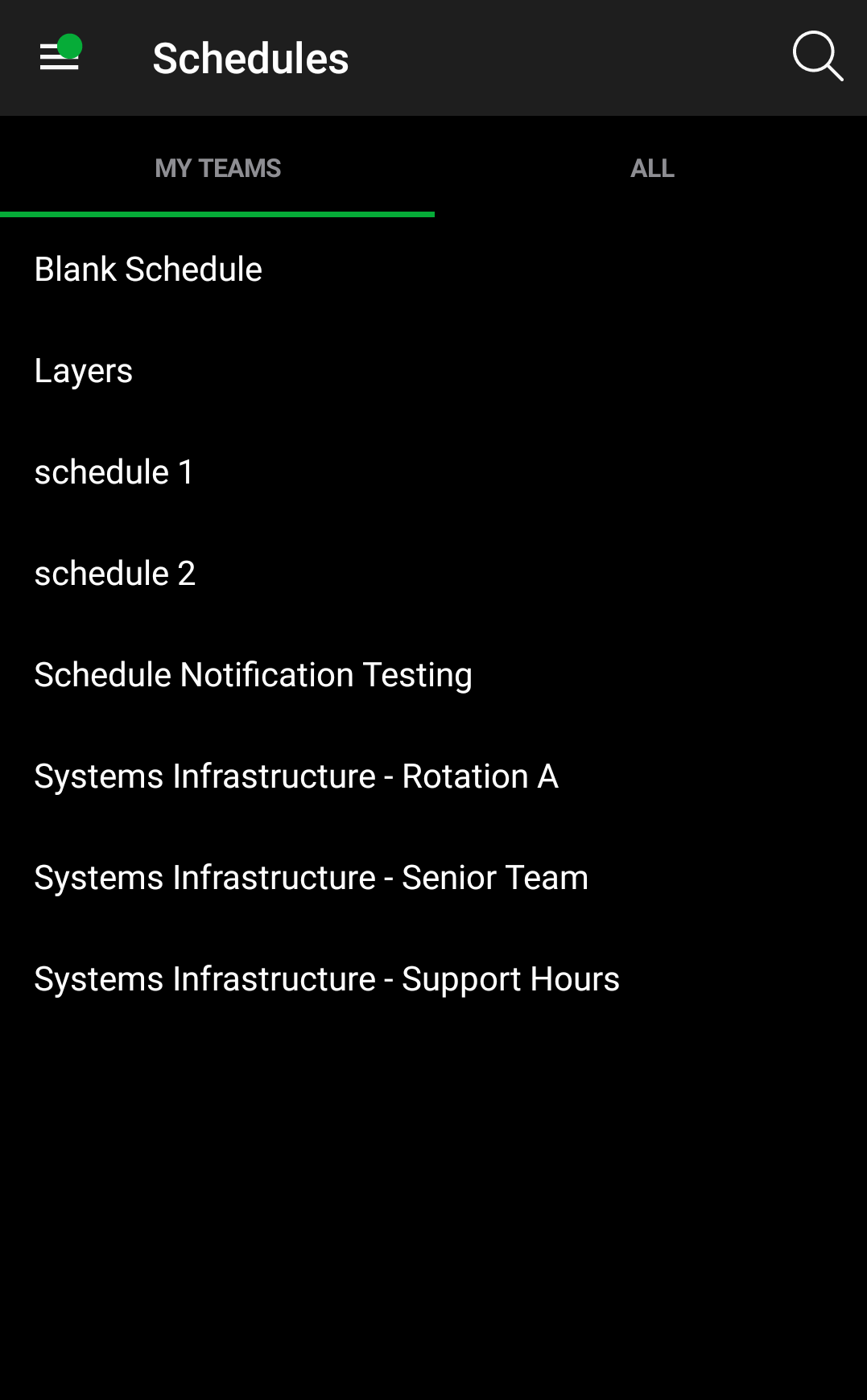Open Systems Infrastructure - Support Hours

[327, 979]
